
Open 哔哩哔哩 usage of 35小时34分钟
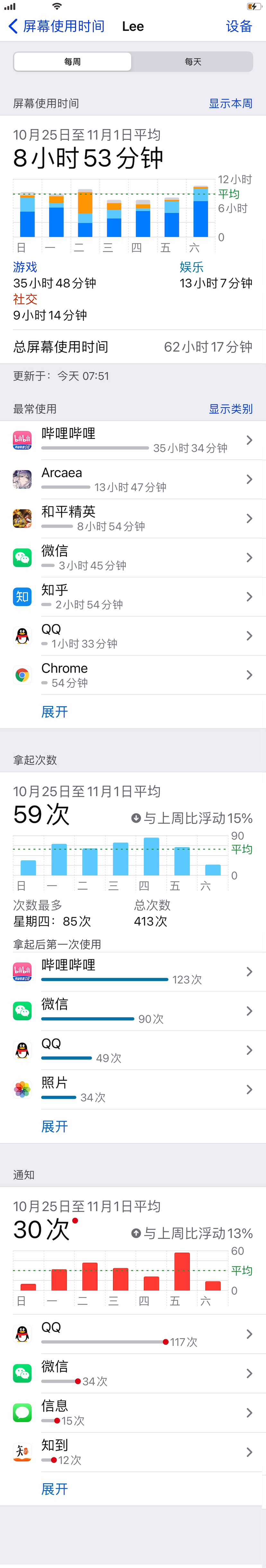[x=133, y=440]
